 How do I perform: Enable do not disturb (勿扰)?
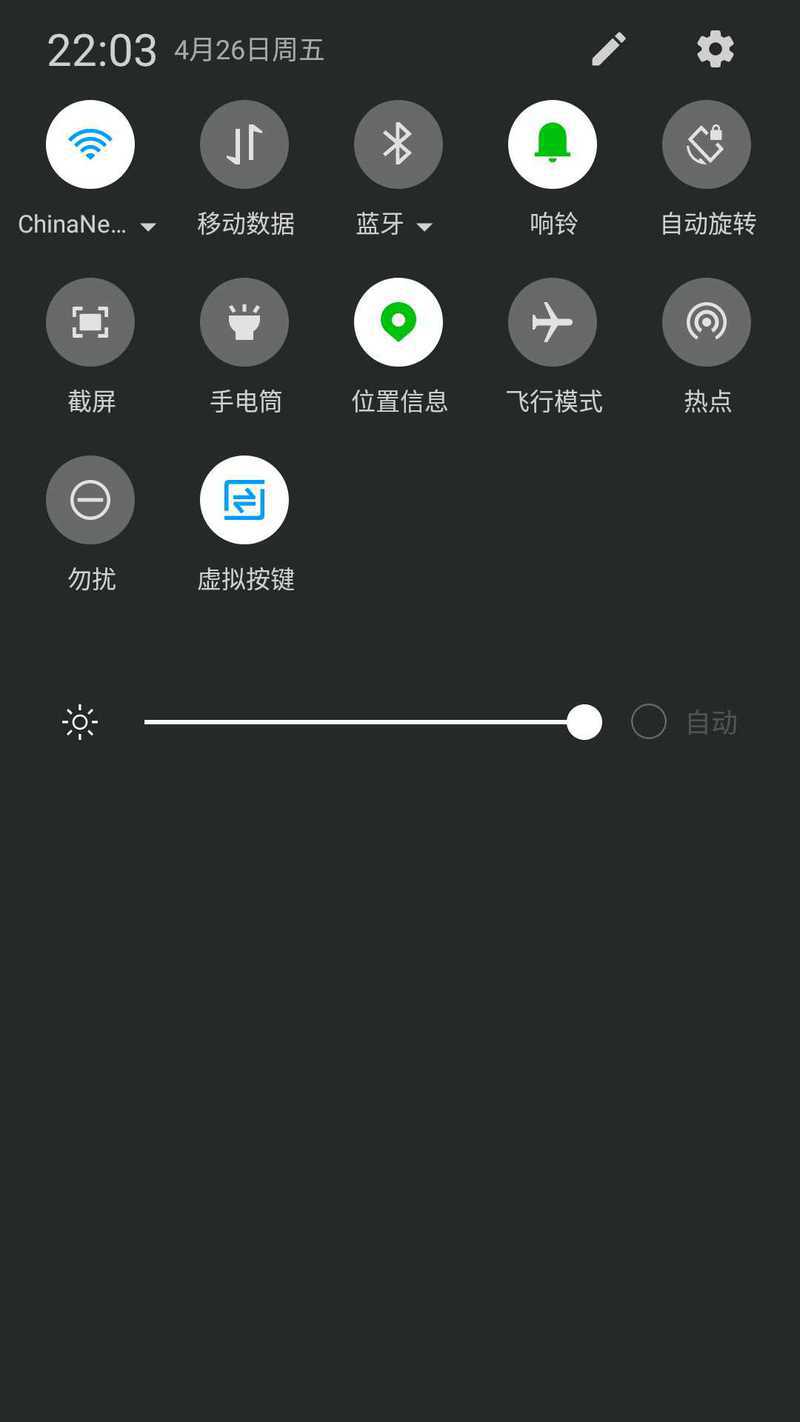pos(90,500)
